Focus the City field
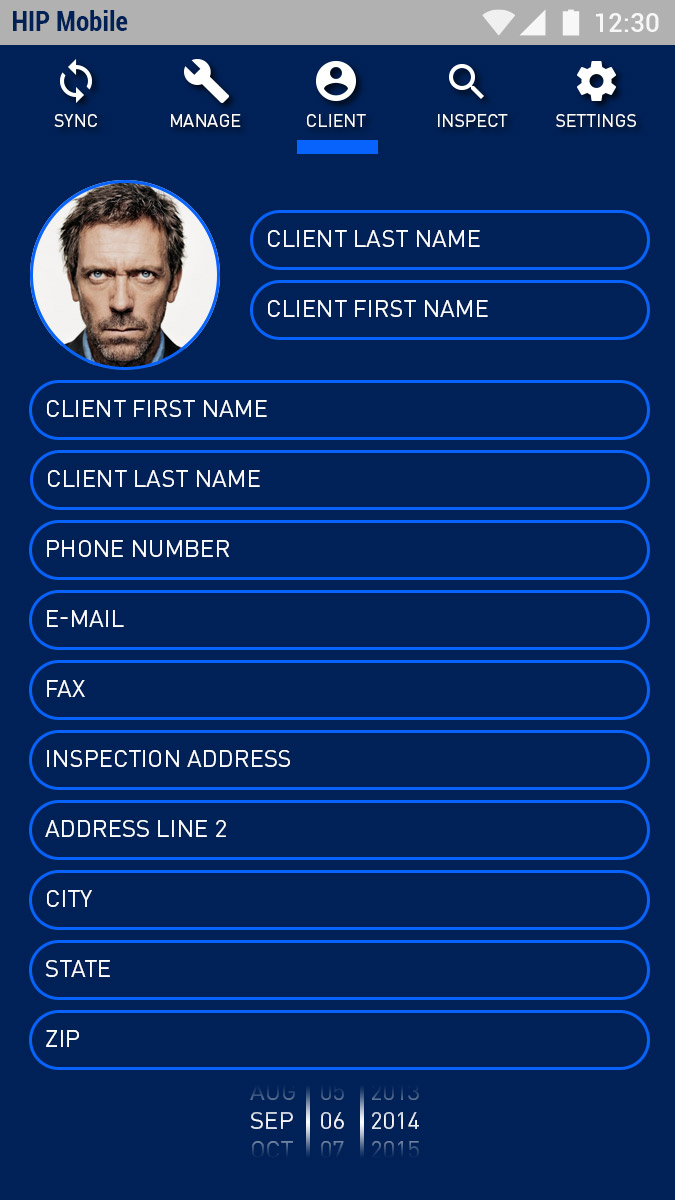The height and width of the screenshot is (1200, 675). click(339, 899)
